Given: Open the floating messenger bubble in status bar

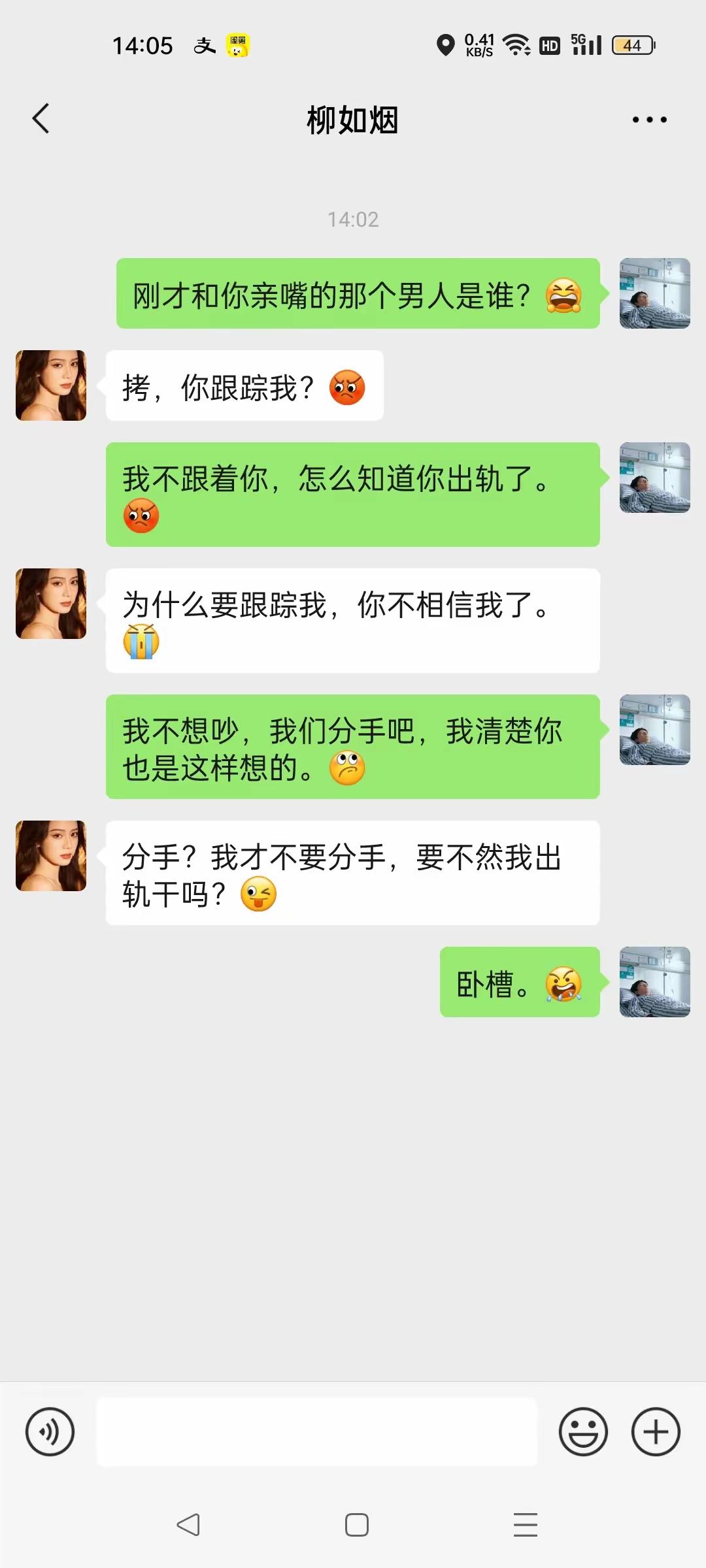Looking at the screenshot, I should pos(237,46).
